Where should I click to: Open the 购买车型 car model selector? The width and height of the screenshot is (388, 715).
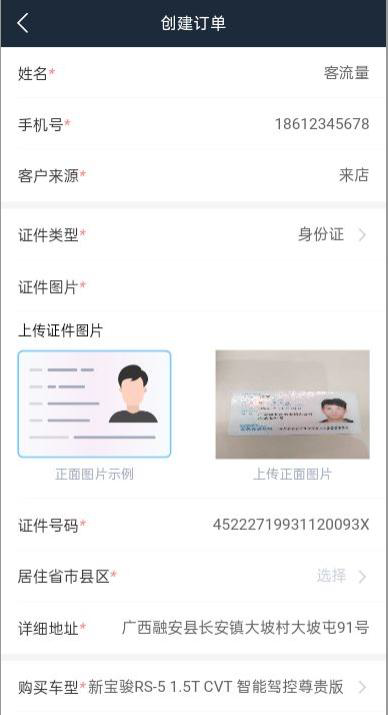pos(194,687)
